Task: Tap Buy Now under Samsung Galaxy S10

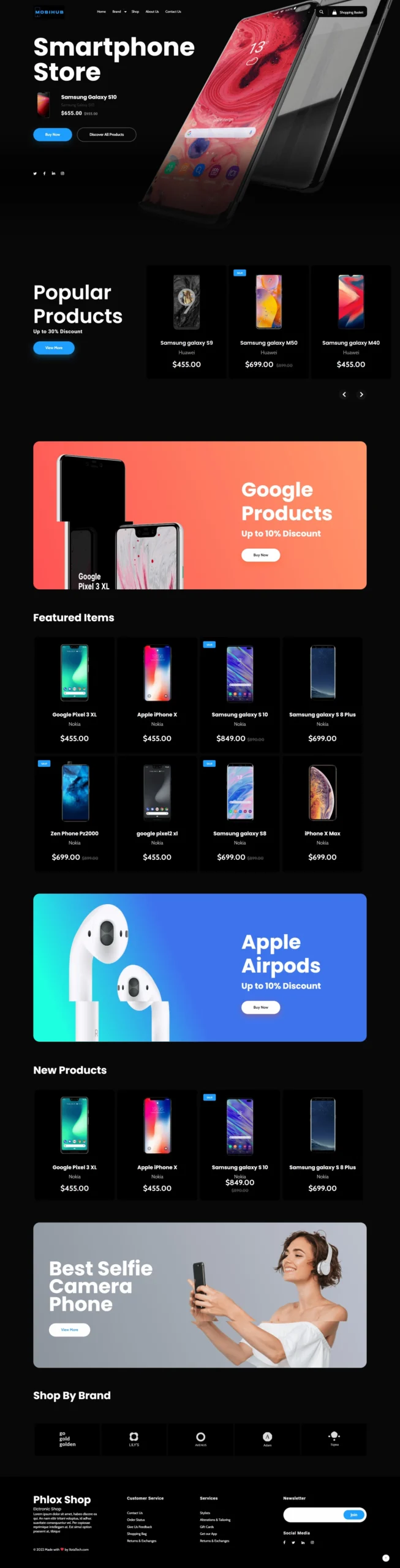Action: [53, 134]
